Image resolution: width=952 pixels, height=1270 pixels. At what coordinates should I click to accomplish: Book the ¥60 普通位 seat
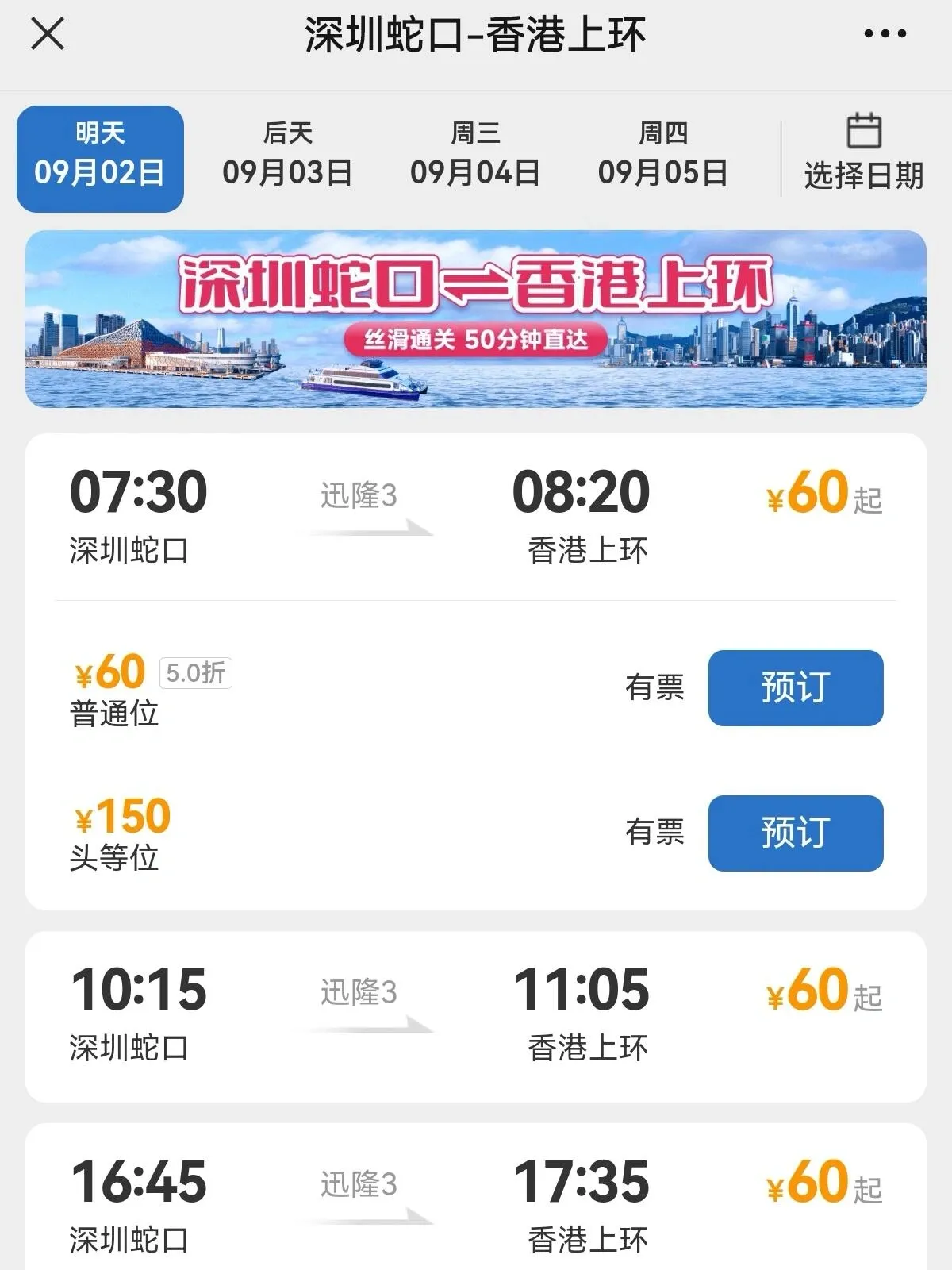point(795,688)
